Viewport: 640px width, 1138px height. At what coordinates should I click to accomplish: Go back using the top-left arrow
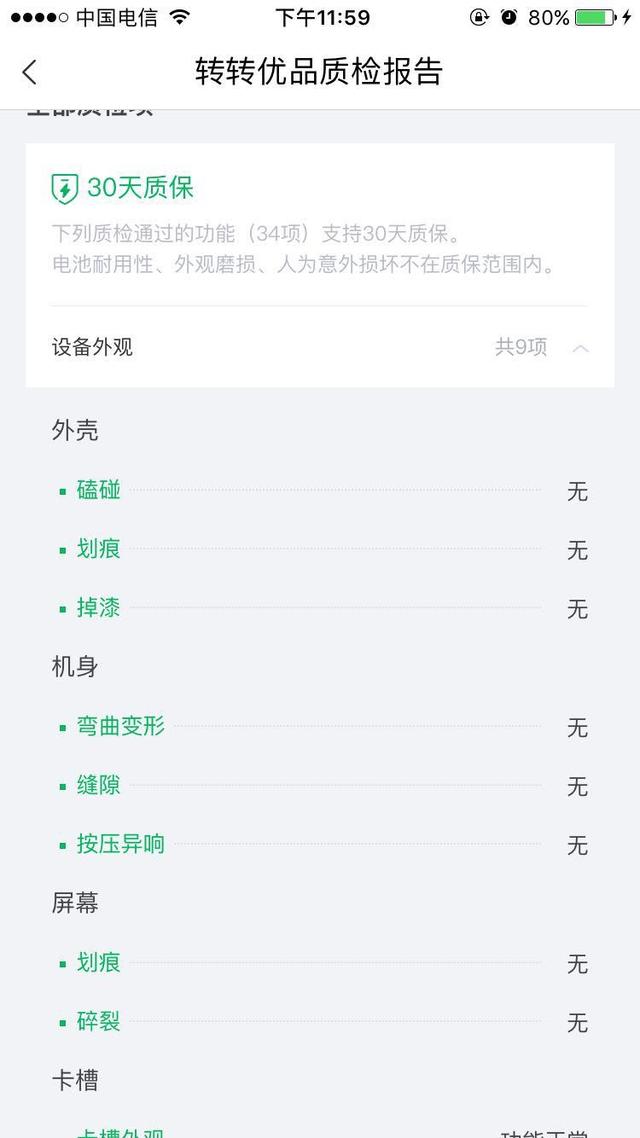click(x=30, y=72)
